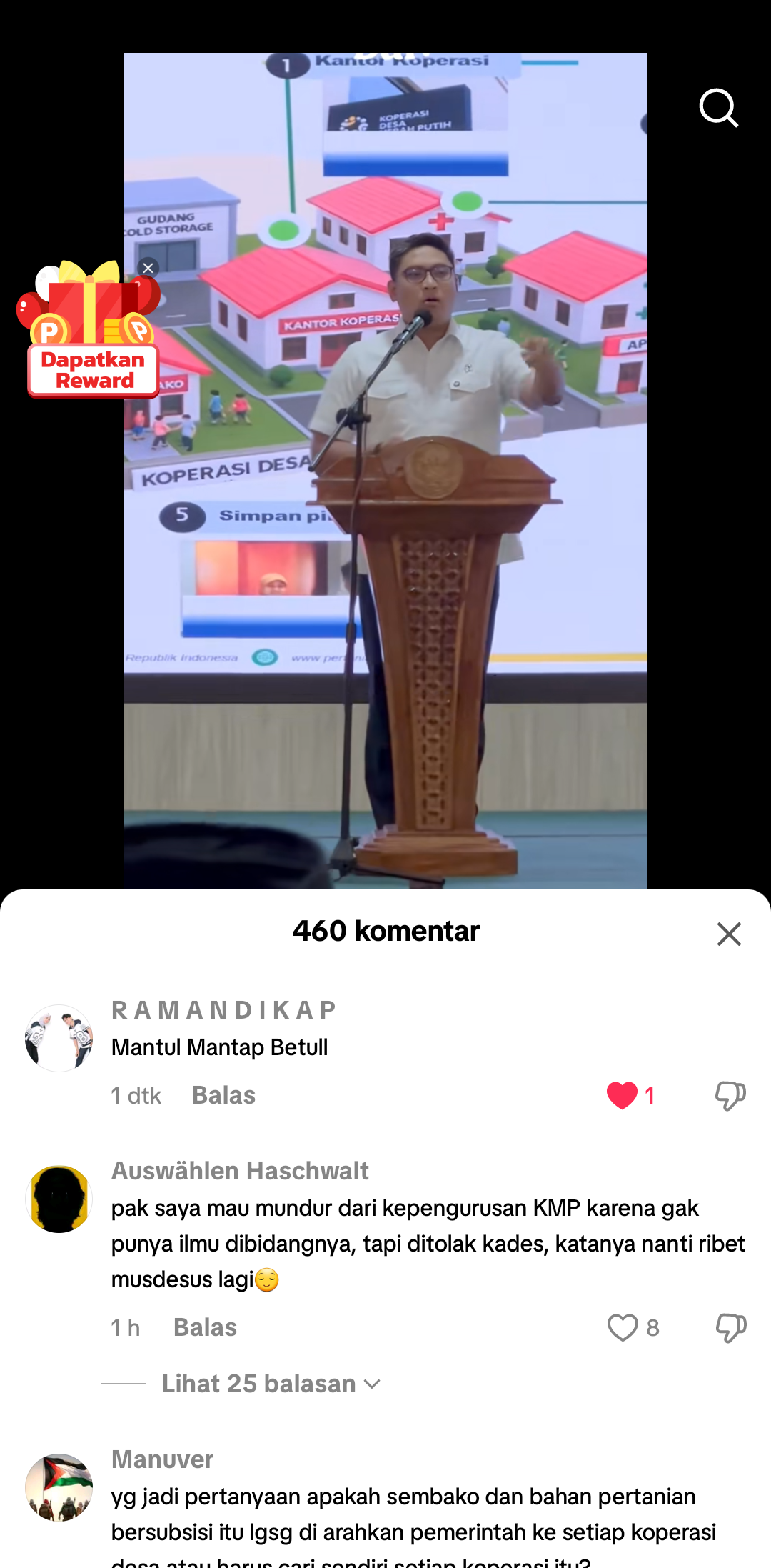The width and height of the screenshot is (771, 1568).
Task: Dismiss the Dapatkan Reward gift banner
Action: (148, 268)
